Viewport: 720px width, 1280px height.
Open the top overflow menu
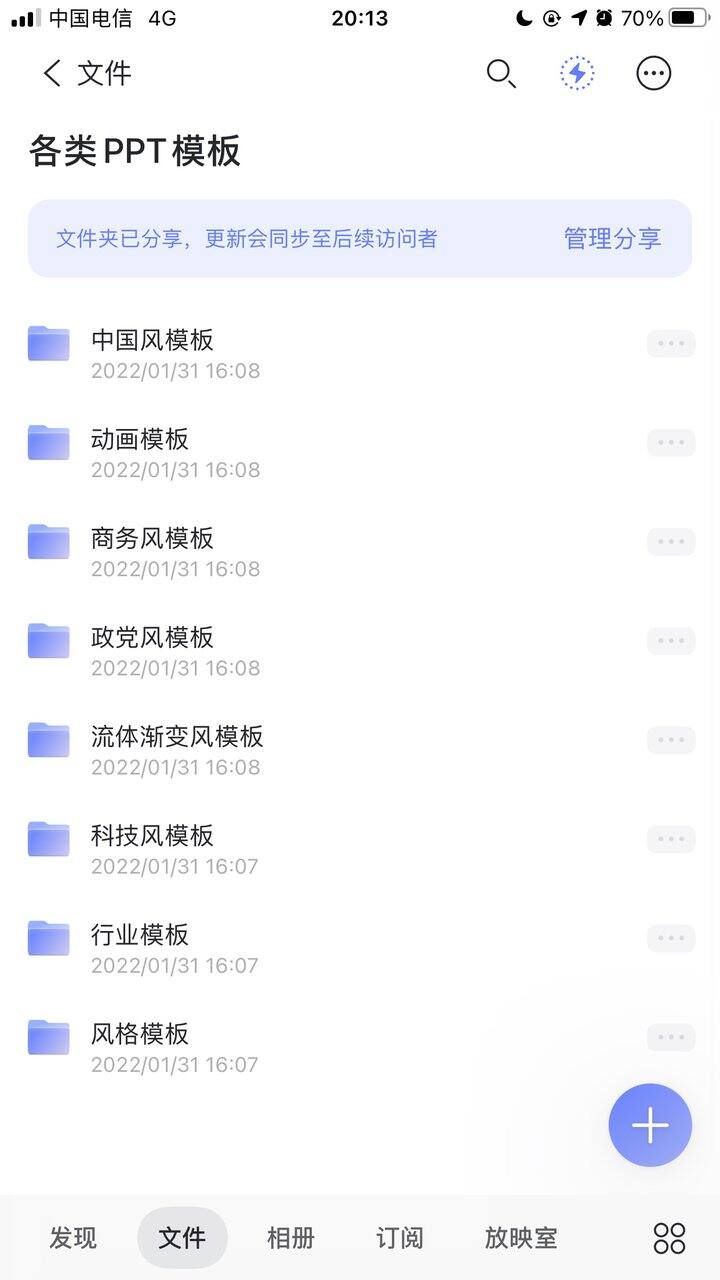click(x=654, y=73)
